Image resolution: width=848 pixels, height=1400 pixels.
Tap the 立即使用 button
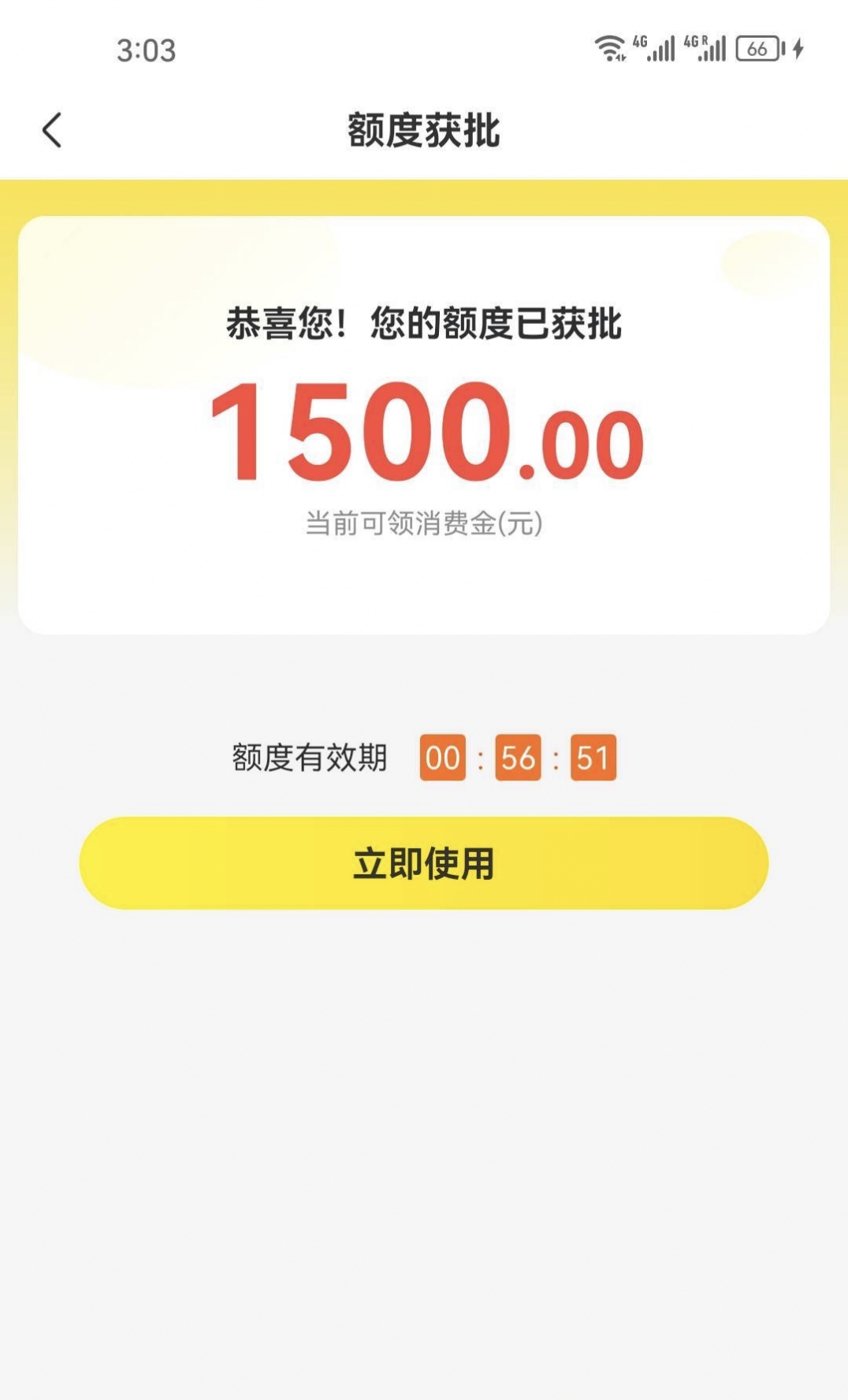(x=424, y=863)
